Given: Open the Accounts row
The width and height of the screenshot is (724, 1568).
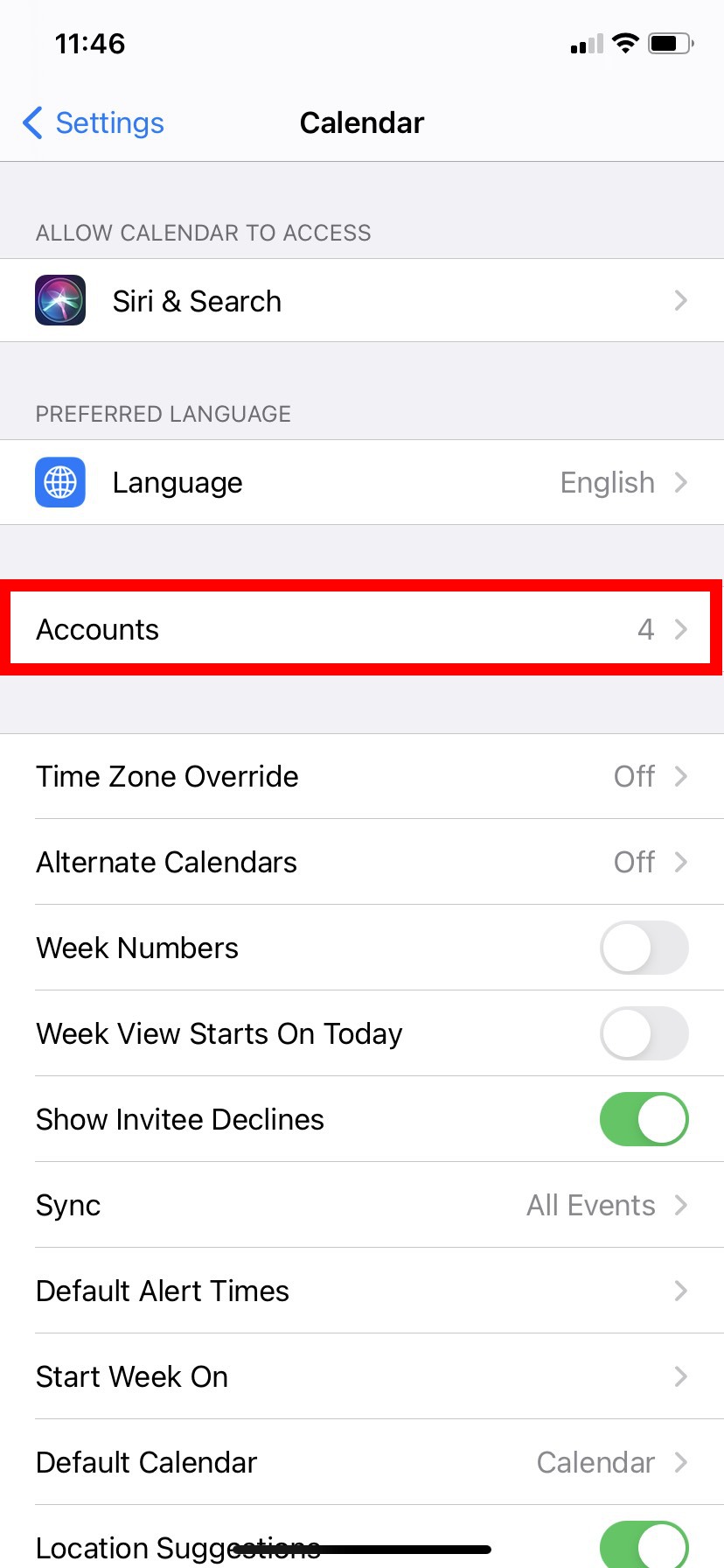Looking at the screenshot, I should coord(362,629).
